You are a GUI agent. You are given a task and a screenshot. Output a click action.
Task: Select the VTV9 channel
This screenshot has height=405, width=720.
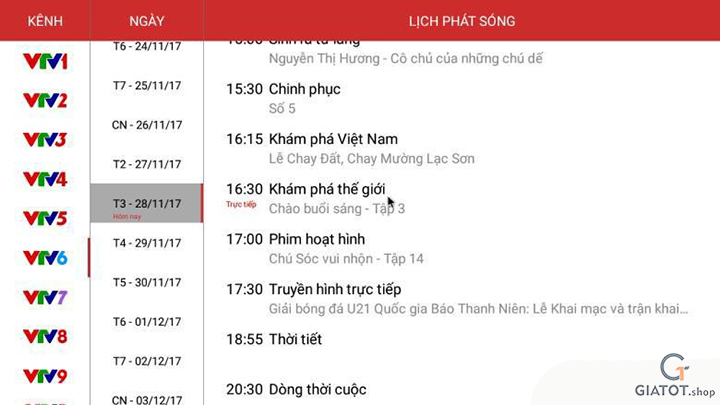click(x=45, y=376)
